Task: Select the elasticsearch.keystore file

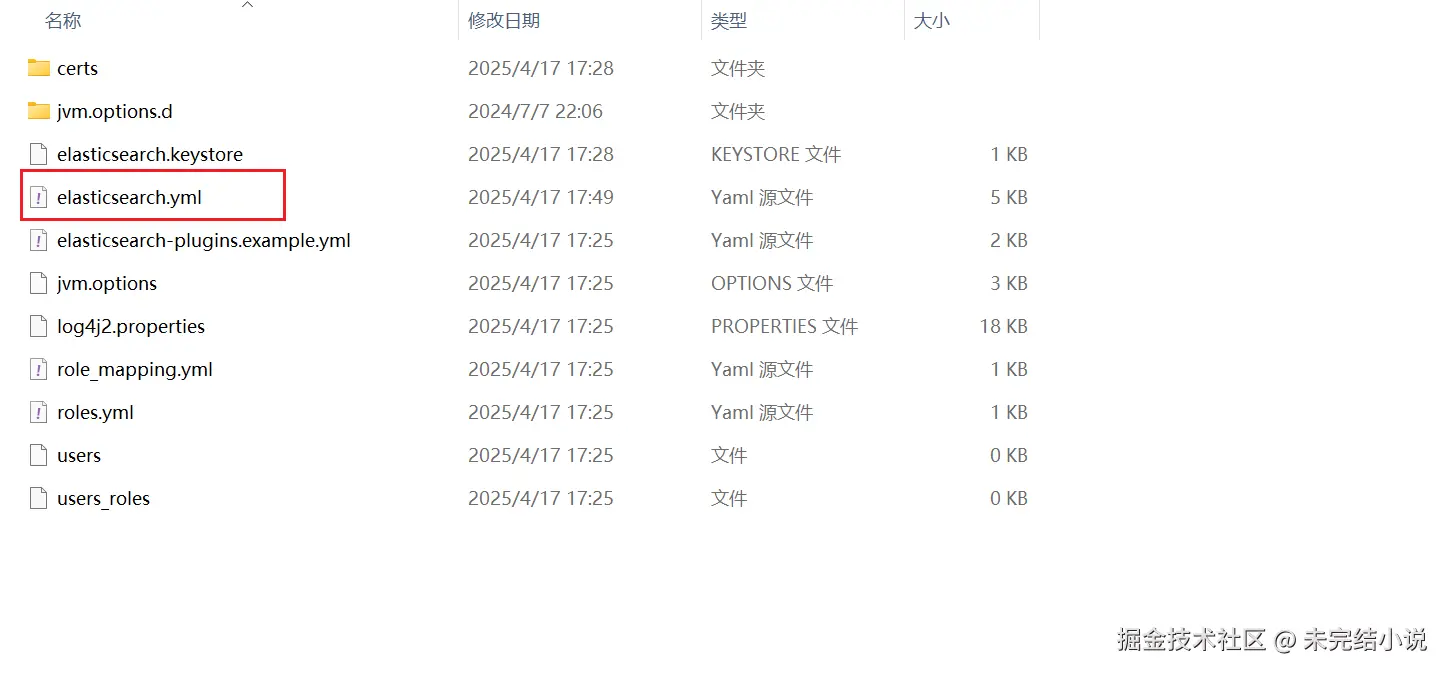Action: [149, 155]
